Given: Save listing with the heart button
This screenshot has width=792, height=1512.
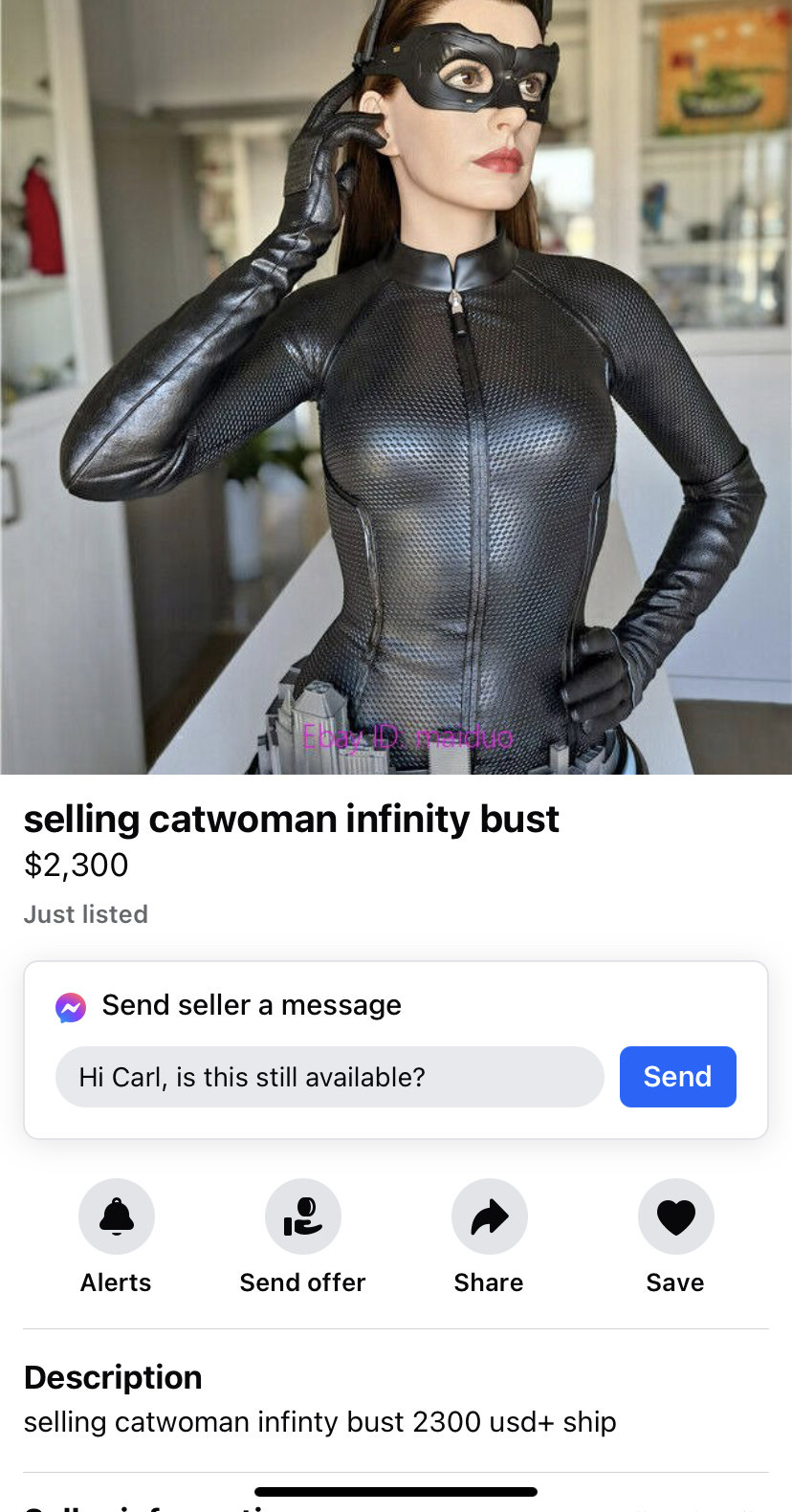Looking at the screenshot, I should tap(675, 1216).
